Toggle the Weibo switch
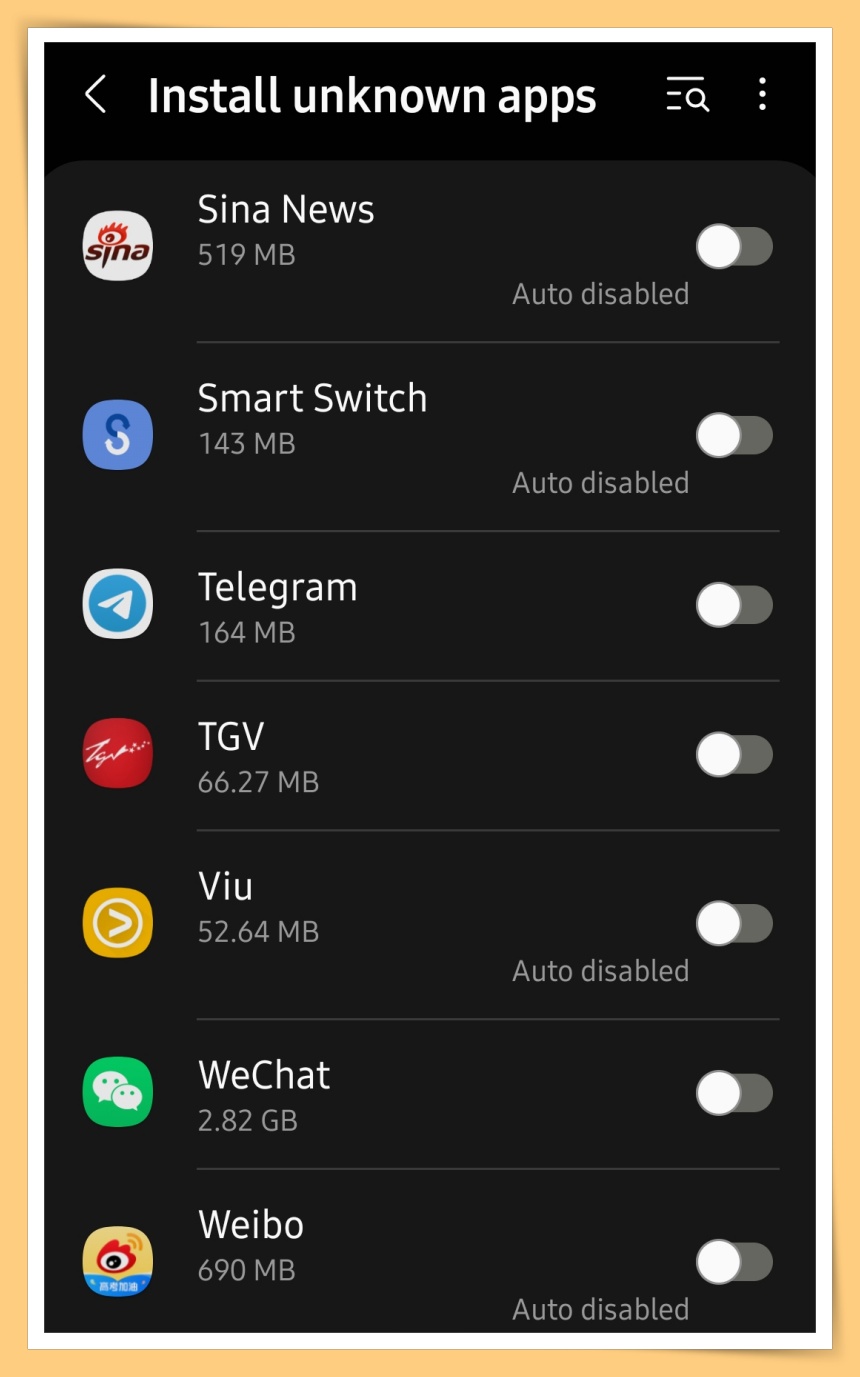860x1377 pixels. 735,1262
